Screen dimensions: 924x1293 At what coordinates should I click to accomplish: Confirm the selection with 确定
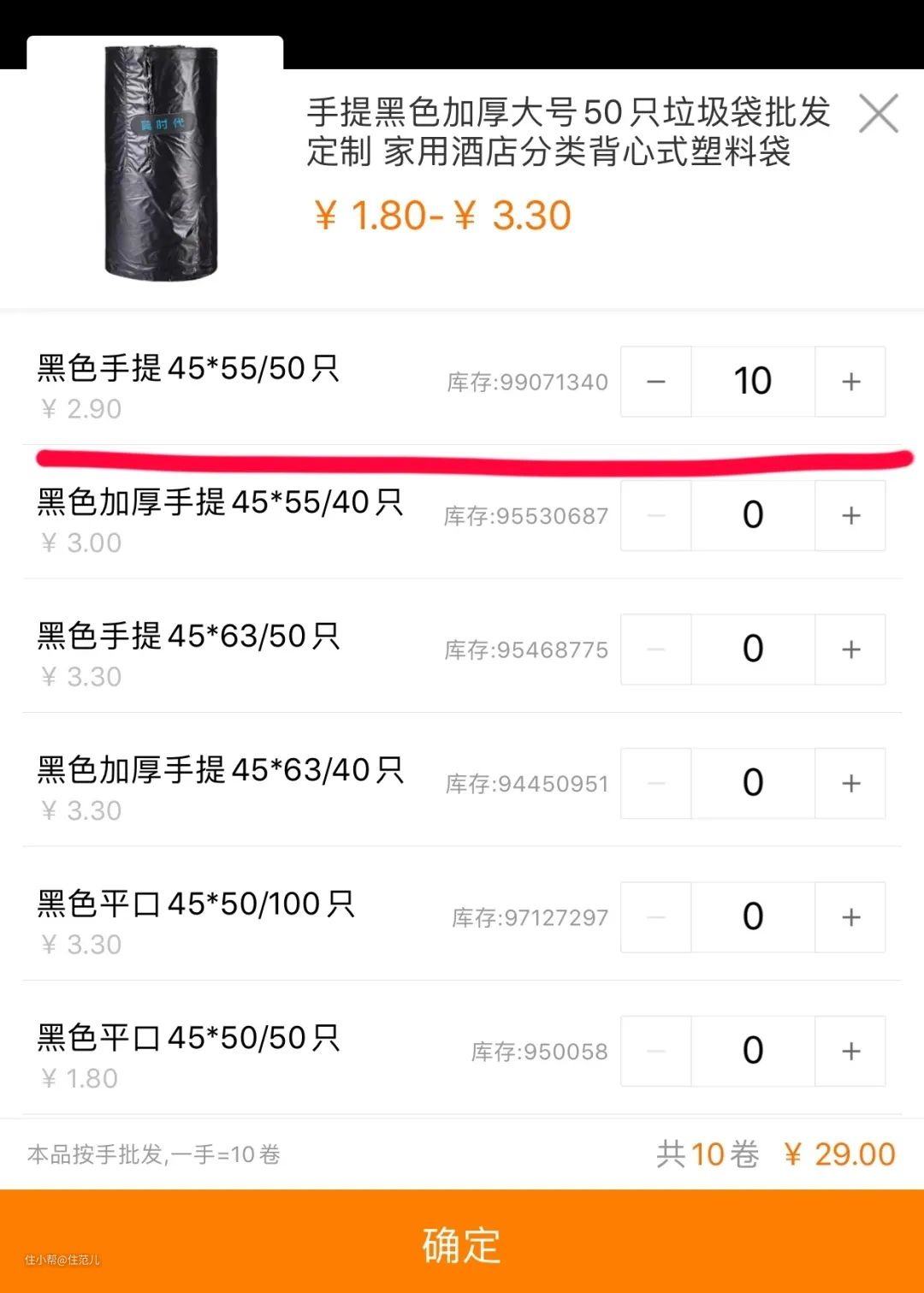coord(462,1243)
